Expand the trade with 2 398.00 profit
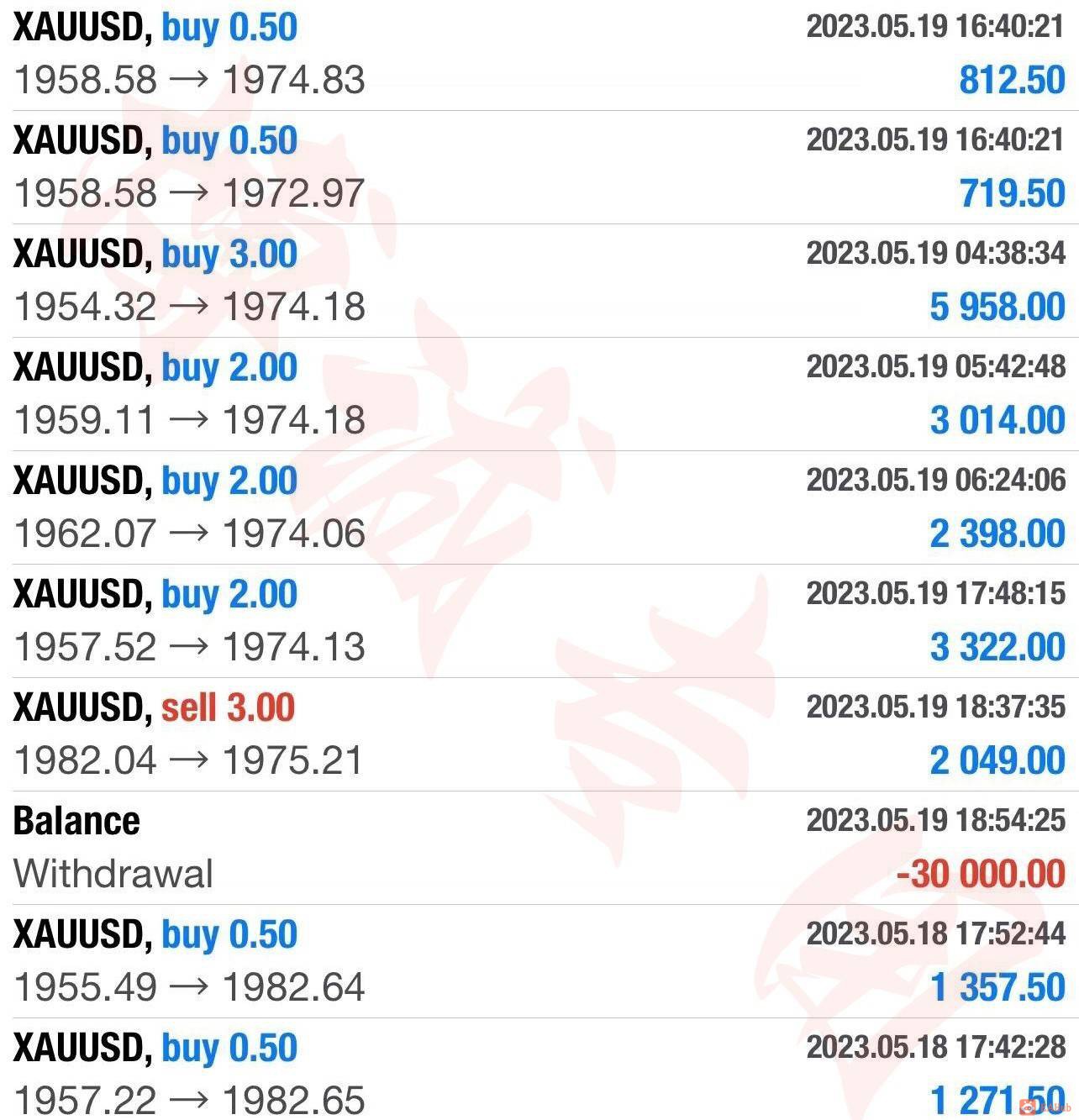 click(538, 507)
